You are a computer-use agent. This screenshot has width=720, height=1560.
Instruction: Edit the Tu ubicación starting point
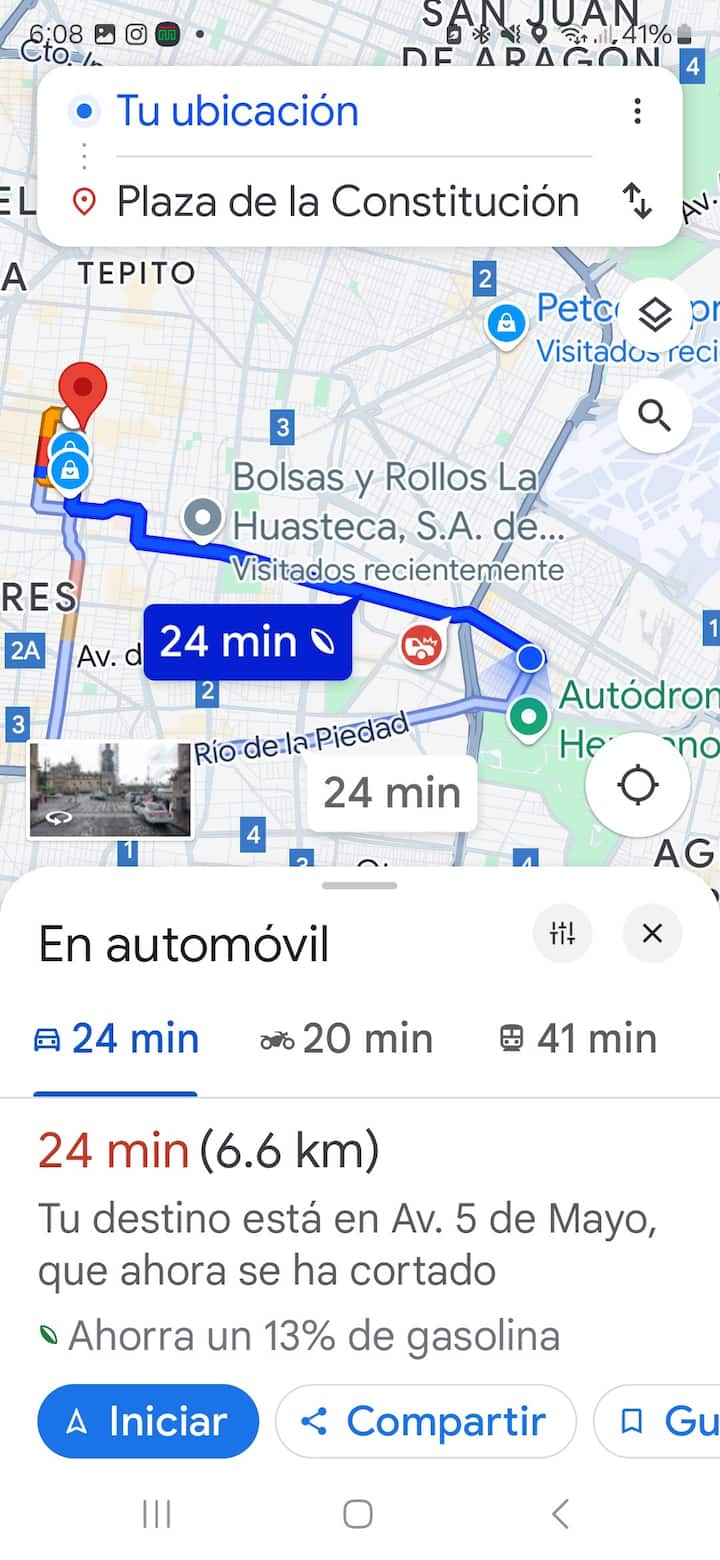click(x=238, y=111)
